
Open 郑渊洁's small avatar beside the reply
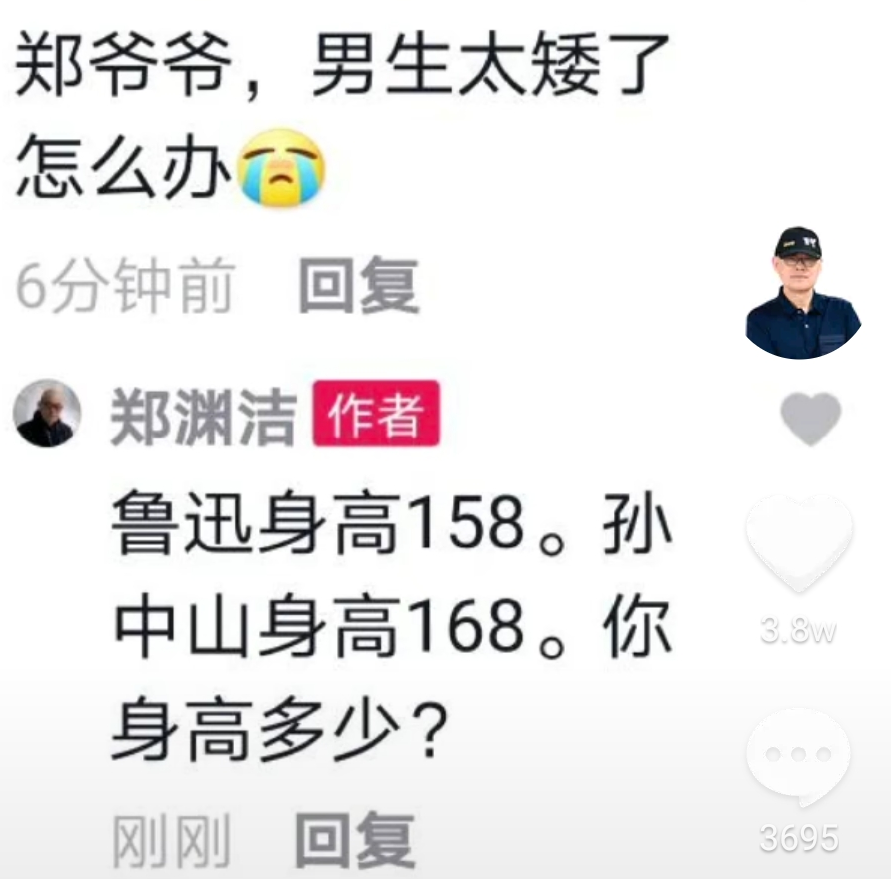point(46,414)
